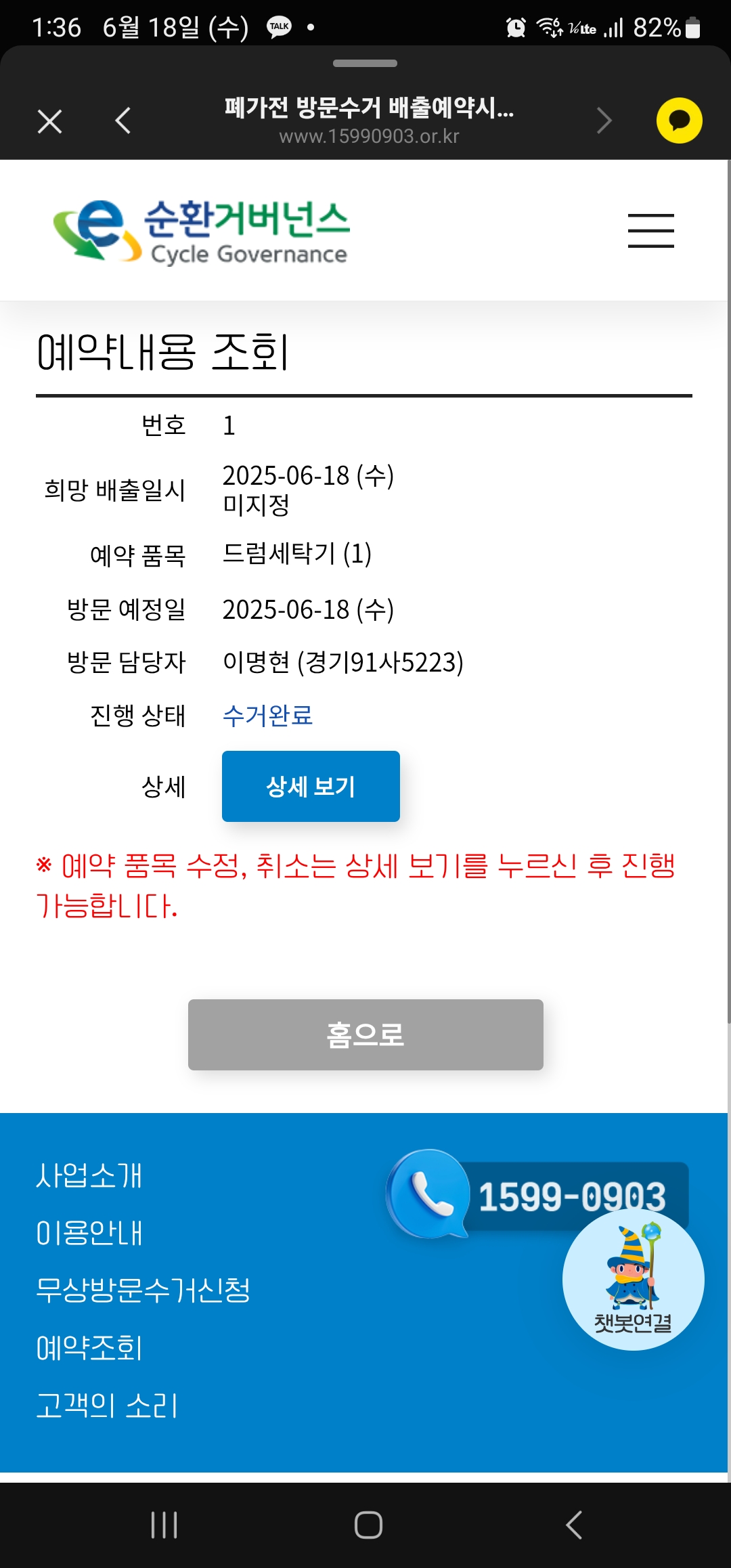
Task: Tap the 상세 보기 button
Action: 311,786
